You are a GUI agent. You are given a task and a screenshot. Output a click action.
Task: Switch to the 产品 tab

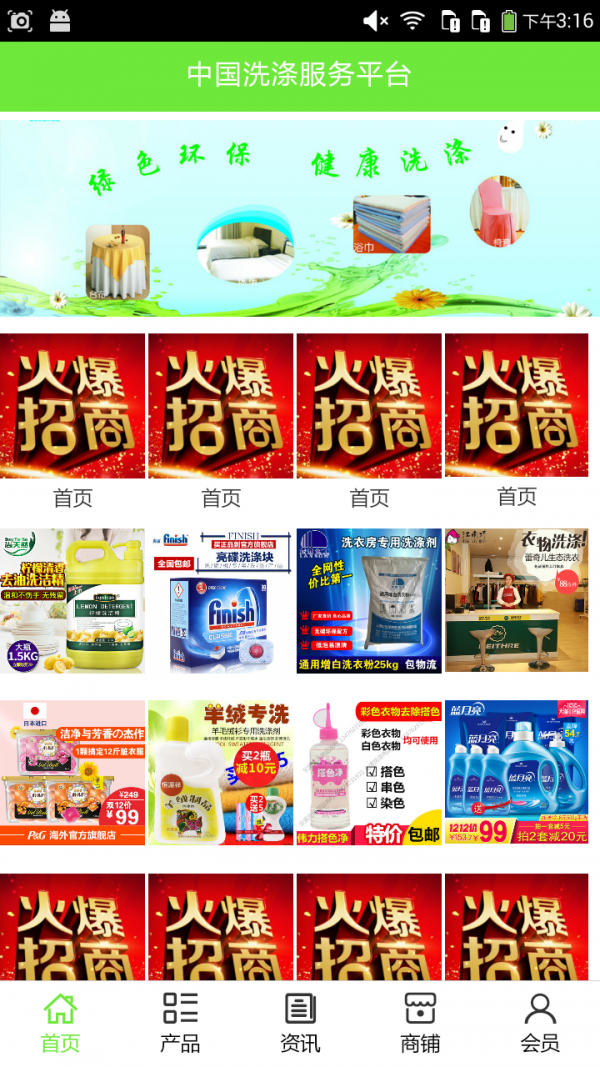180,1022
